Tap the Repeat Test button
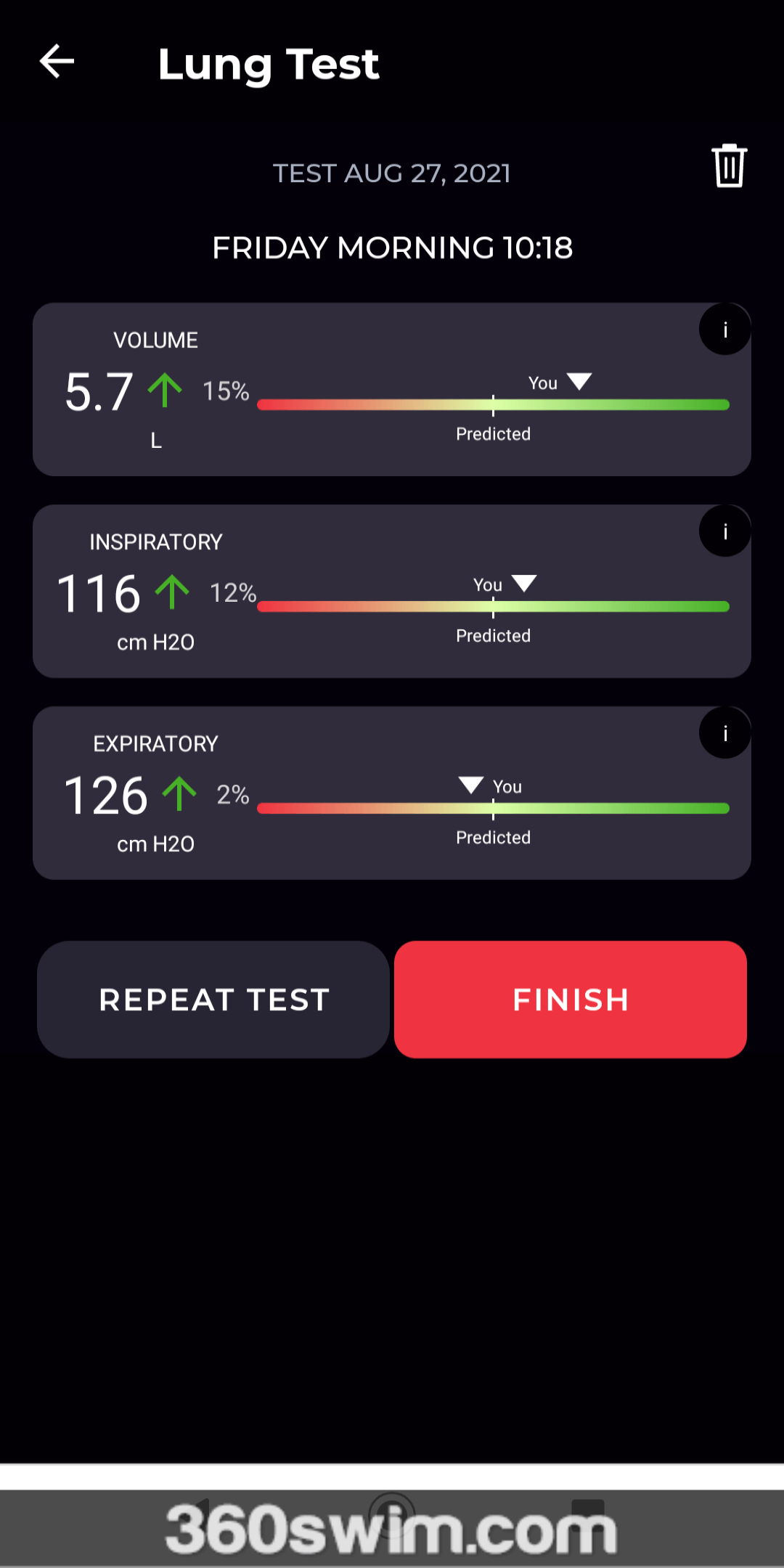 click(x=213, y=1000)
